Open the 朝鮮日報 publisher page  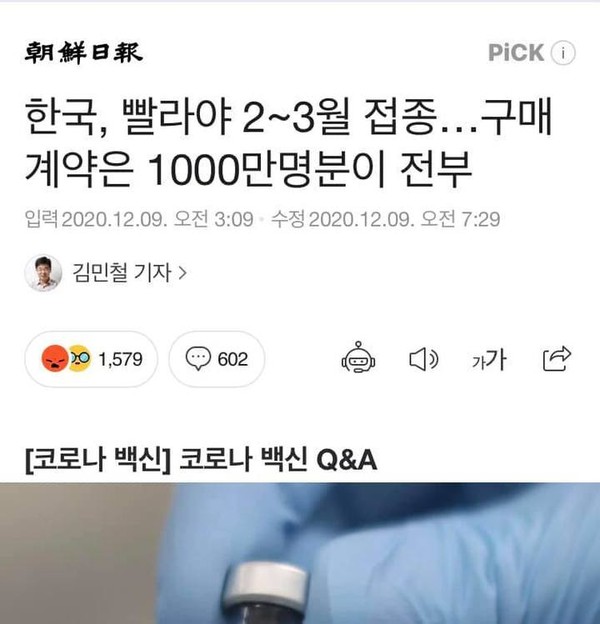tap(85, 53)
